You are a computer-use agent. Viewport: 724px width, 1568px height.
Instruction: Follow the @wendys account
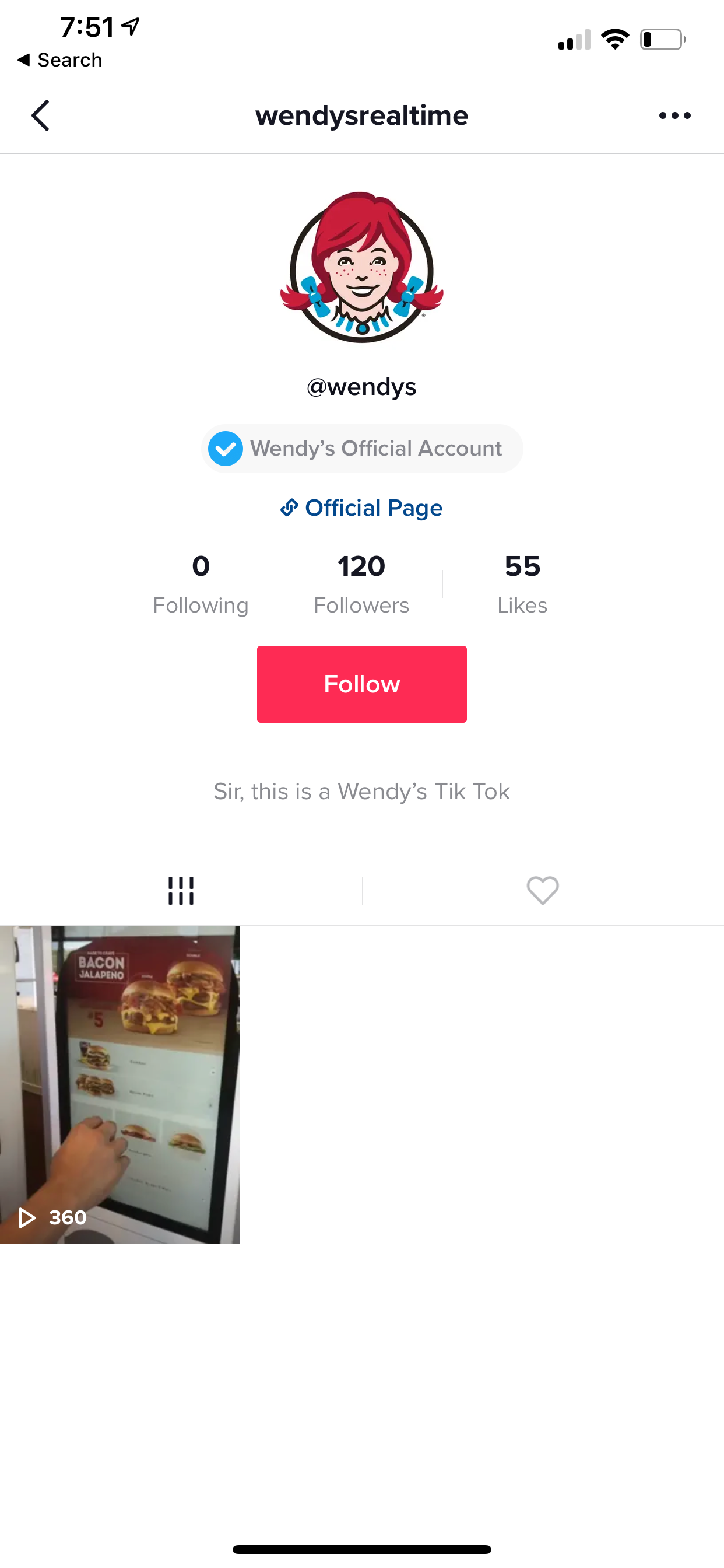(361, 684)
